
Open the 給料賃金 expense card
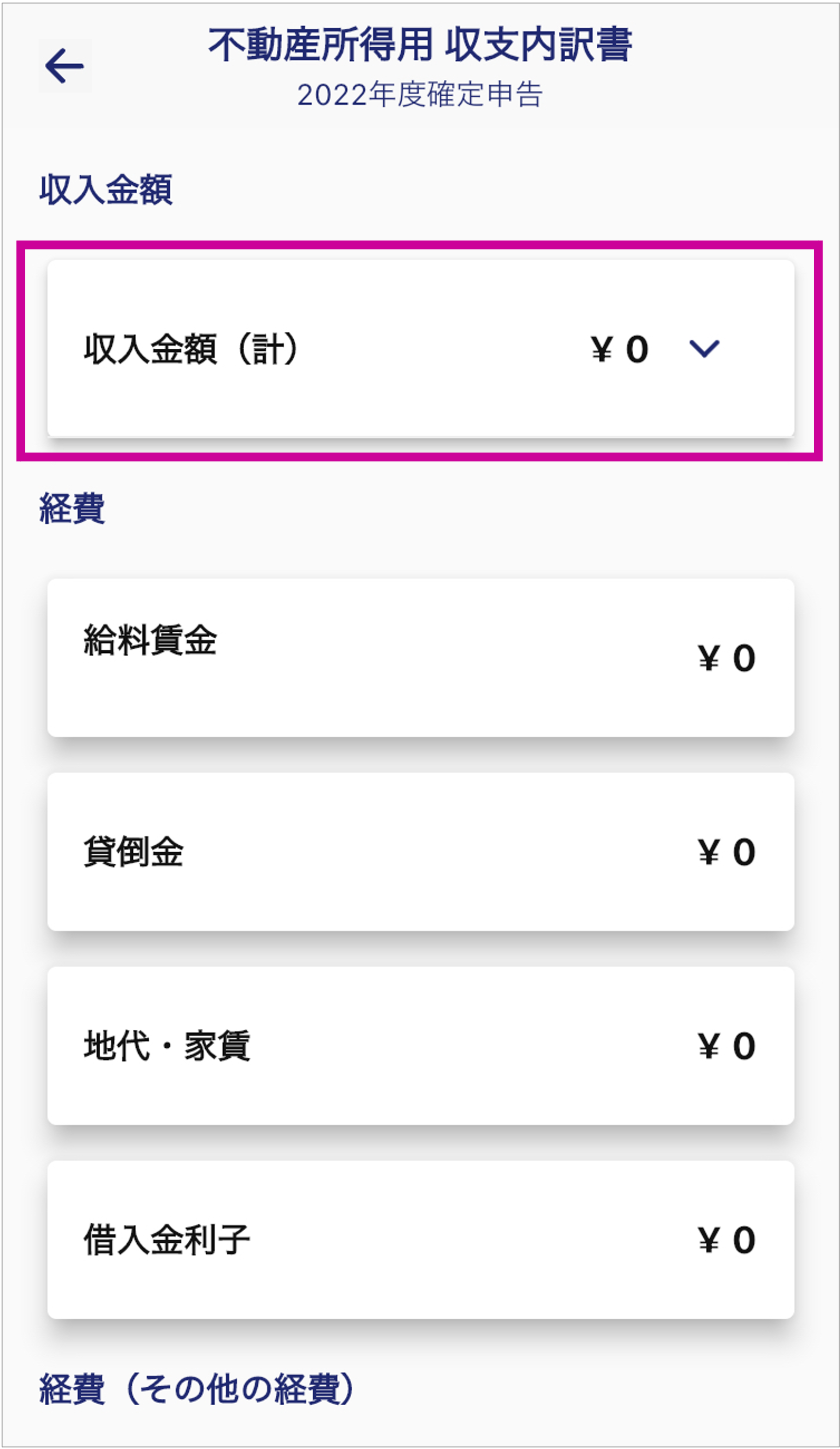pos(420,658)
